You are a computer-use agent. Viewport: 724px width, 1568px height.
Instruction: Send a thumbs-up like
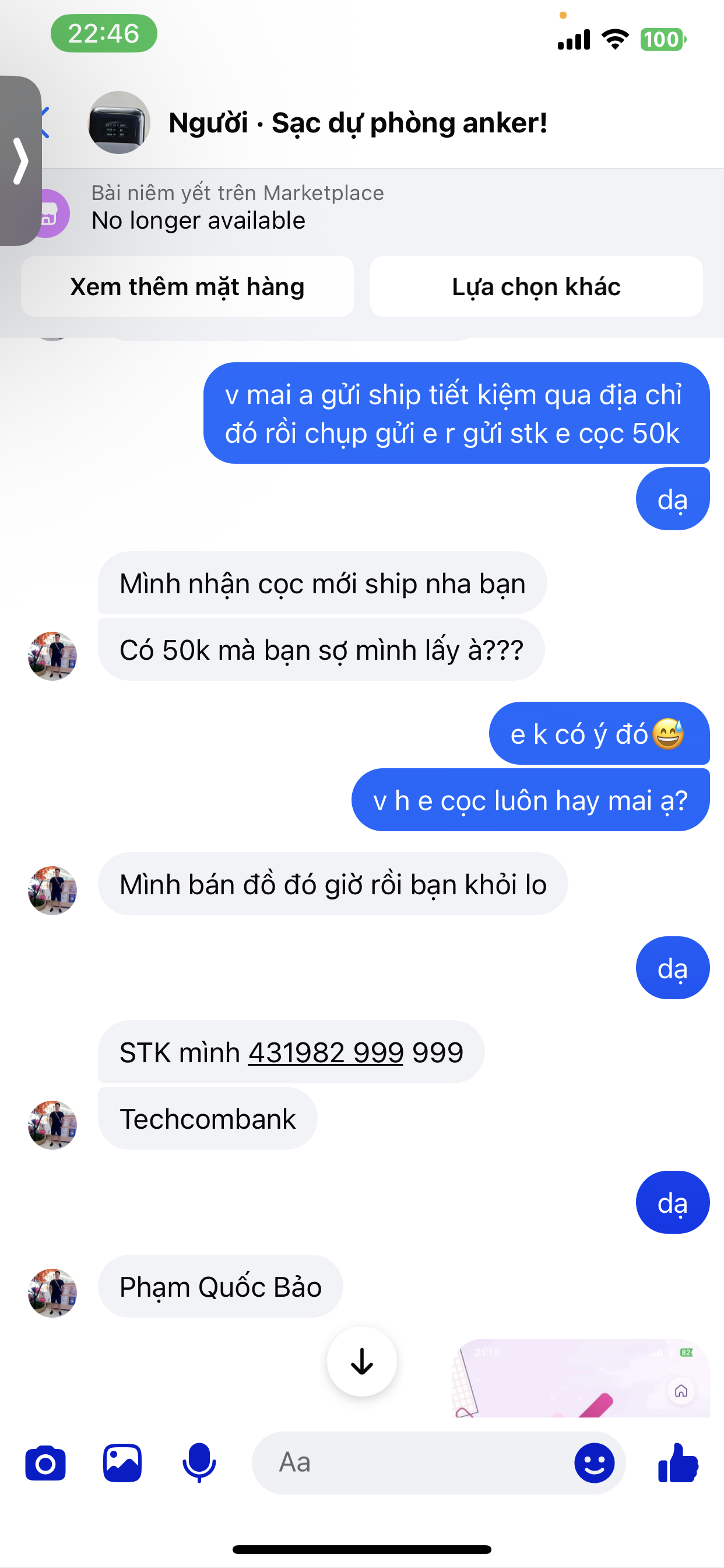coord(679,1462)
